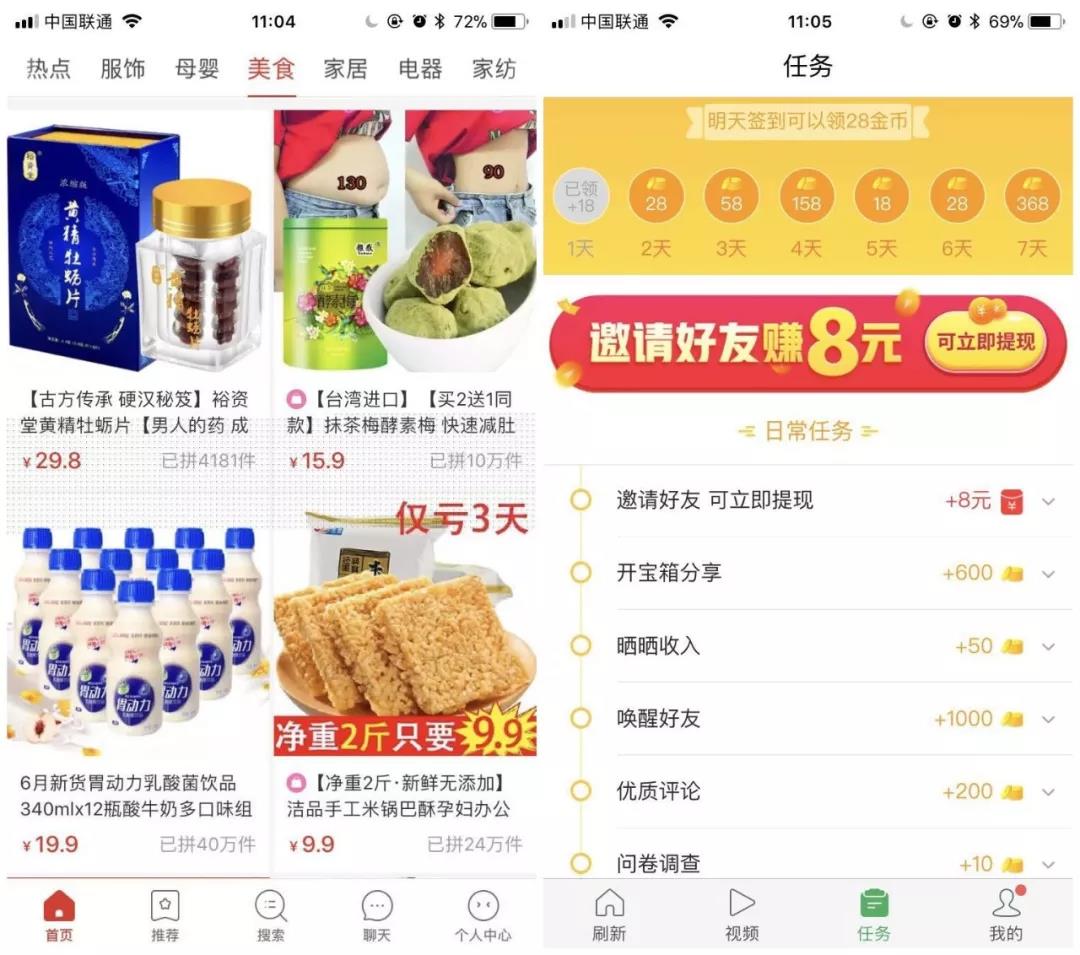View the 手工米锅巴酥 product card
Image resolution: width=1080 pixels, height=955 pixels.
click(404, 690)
